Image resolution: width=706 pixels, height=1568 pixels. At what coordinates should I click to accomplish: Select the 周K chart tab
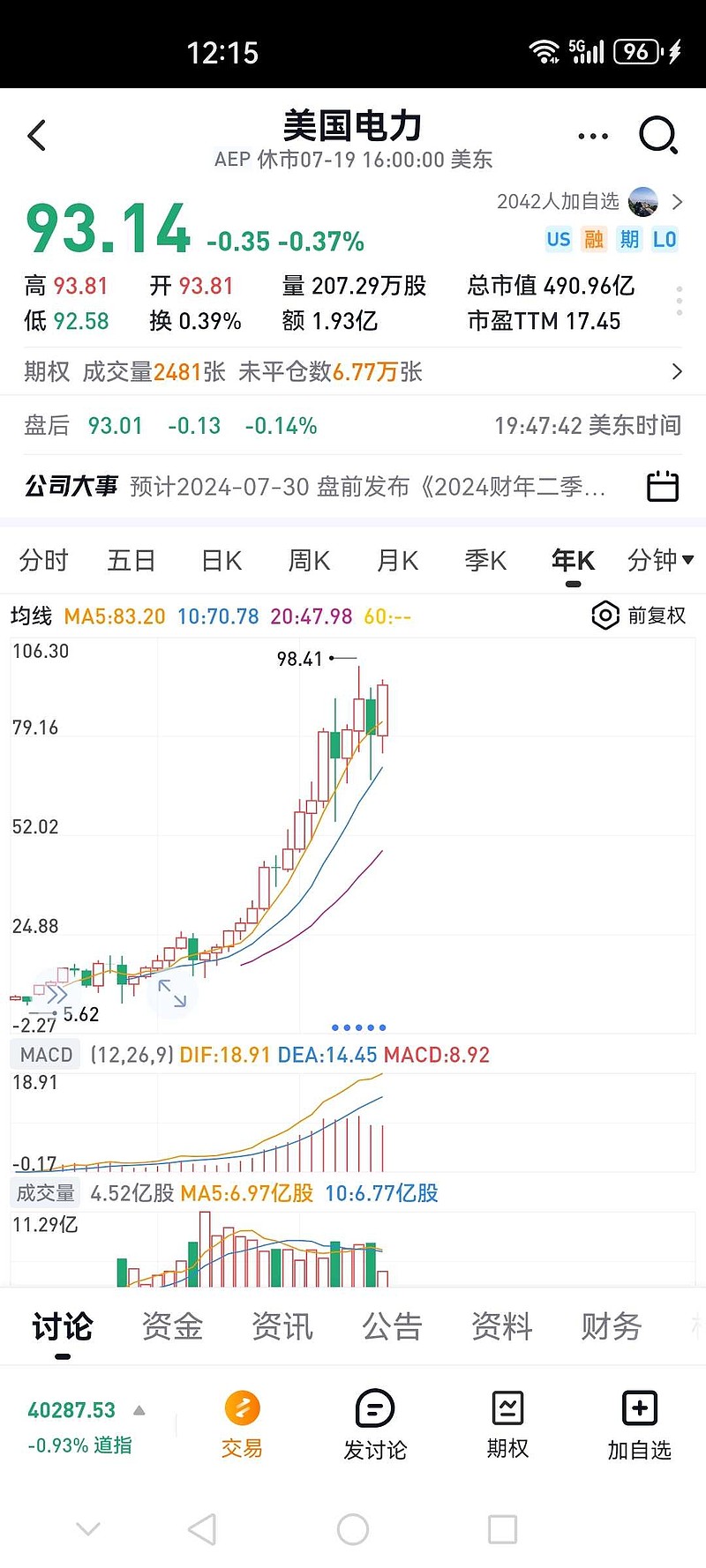309,560
